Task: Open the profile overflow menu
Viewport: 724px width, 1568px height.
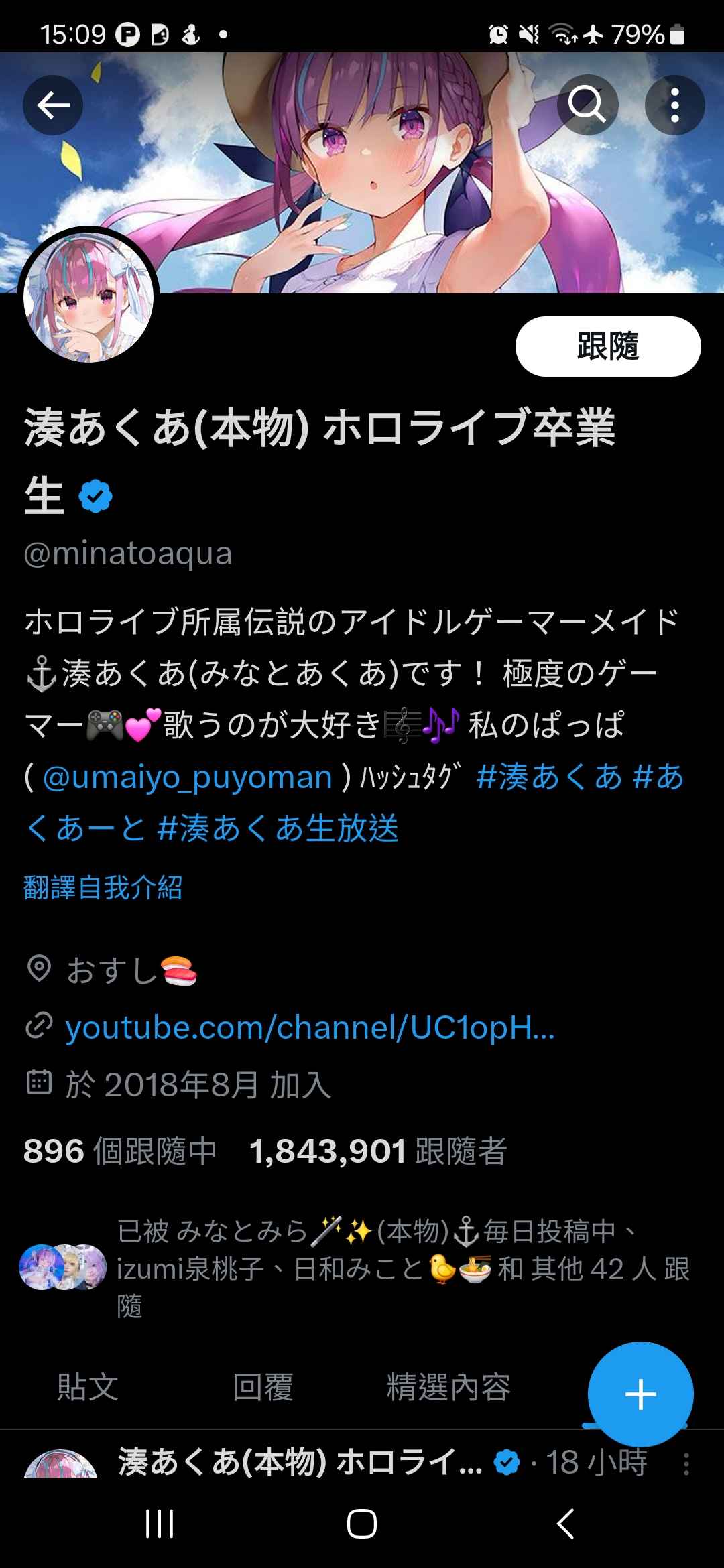Action: [x=674, y=105]
